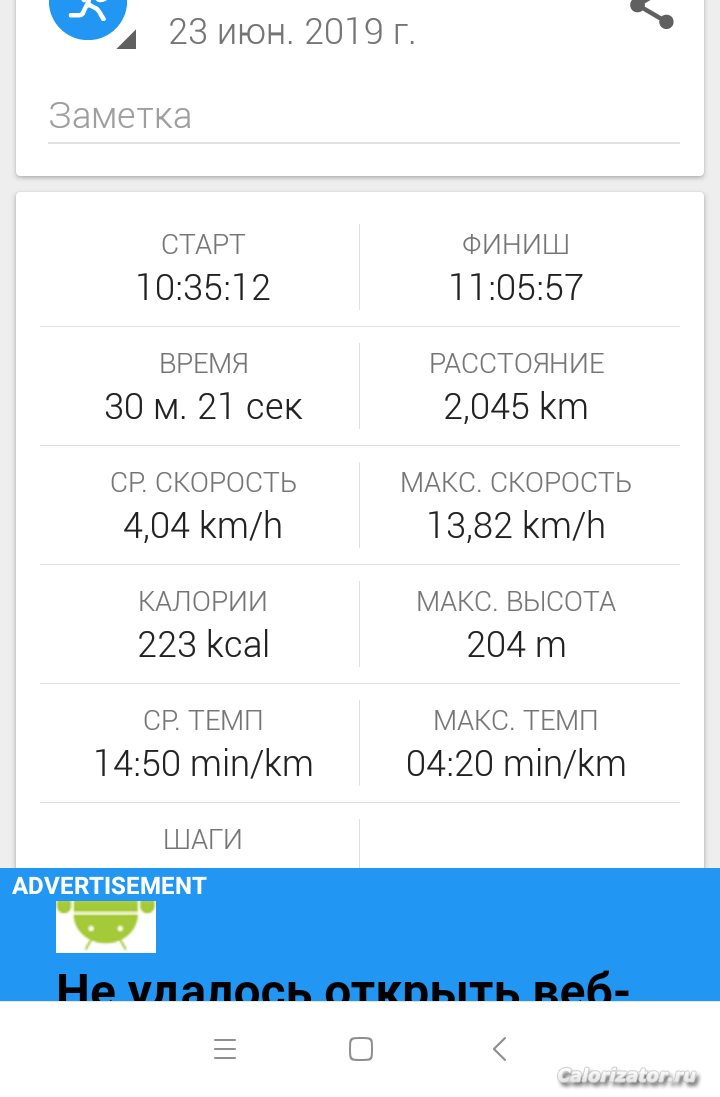Screen dimensions: 720x1097
Task: Go to the home screen
Action: 361,1048
